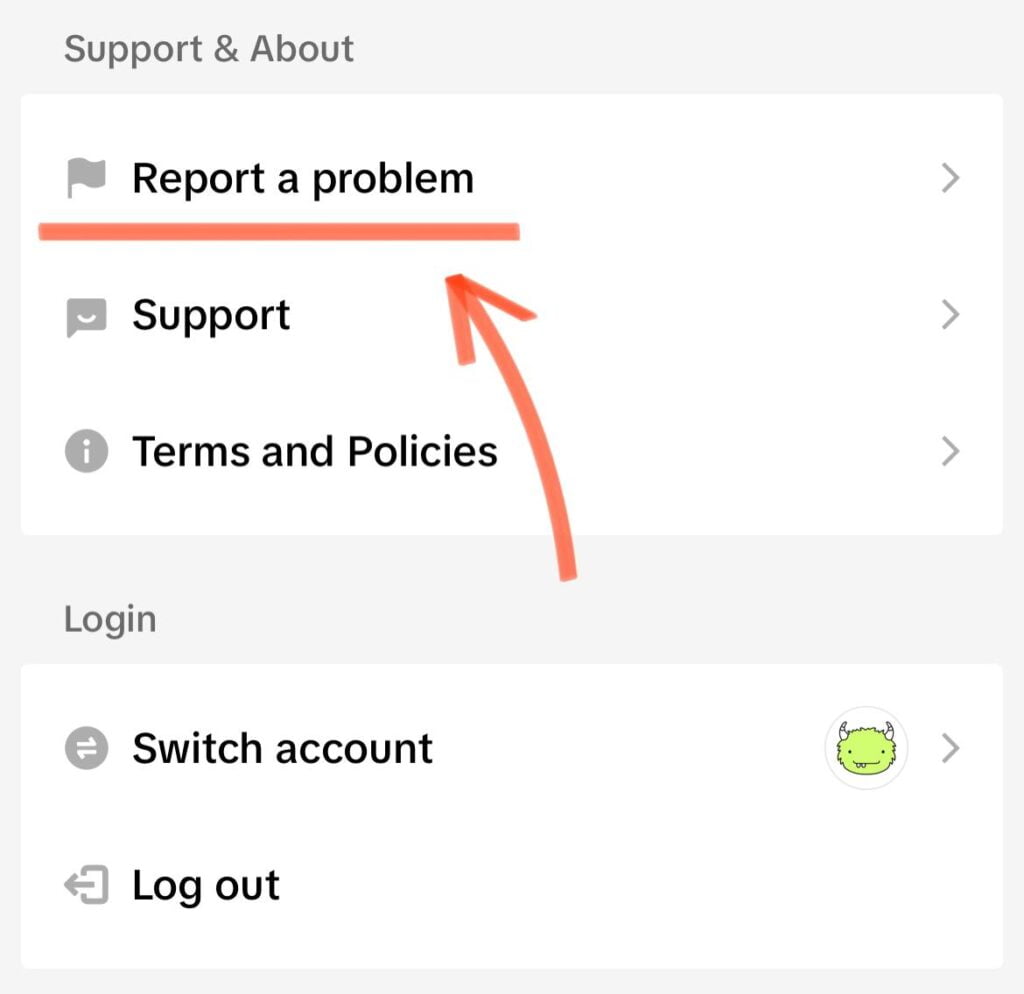Open Report a problem
1024x994 pixels.
click(x=302, y=179)
